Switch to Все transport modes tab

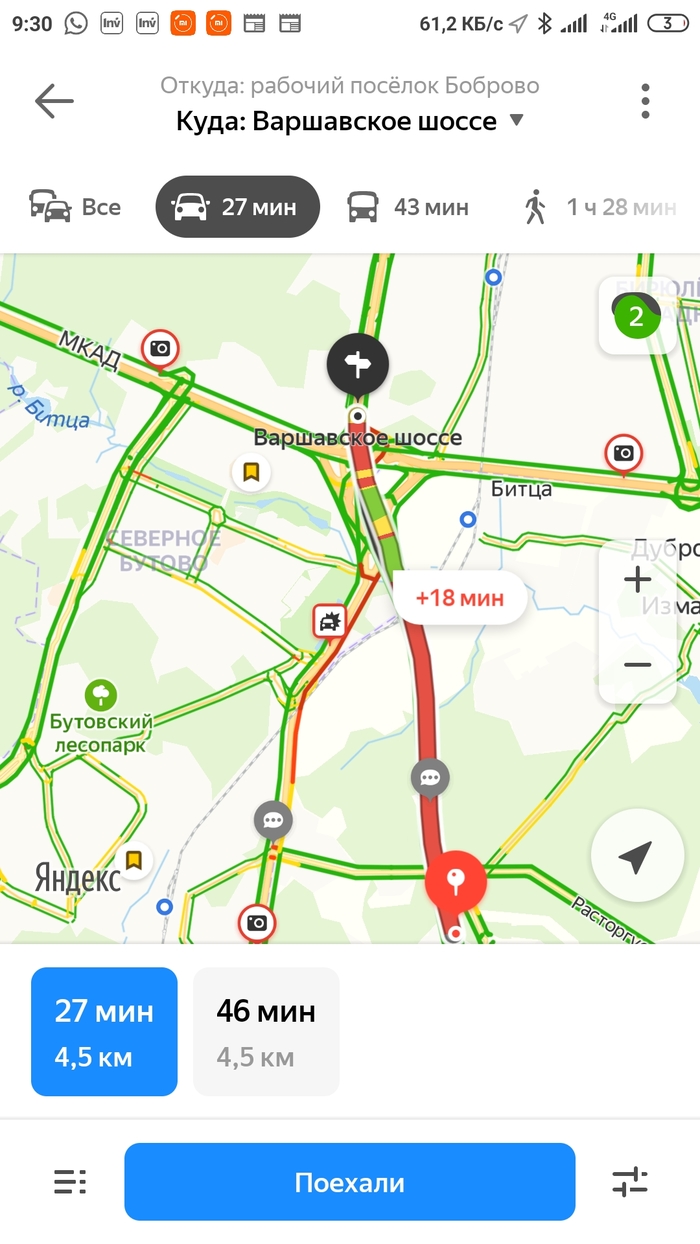[76, 207]
